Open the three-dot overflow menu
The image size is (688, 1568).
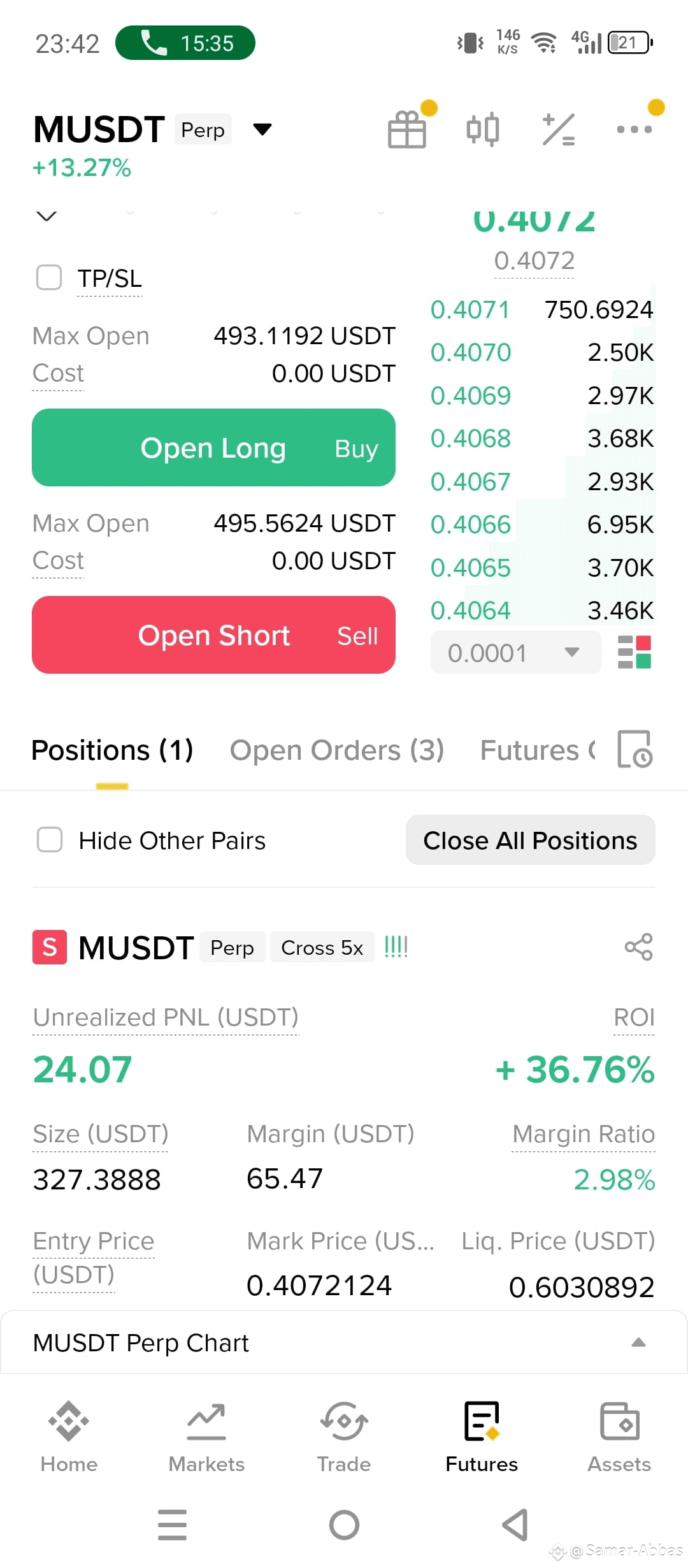pos(634,129)
